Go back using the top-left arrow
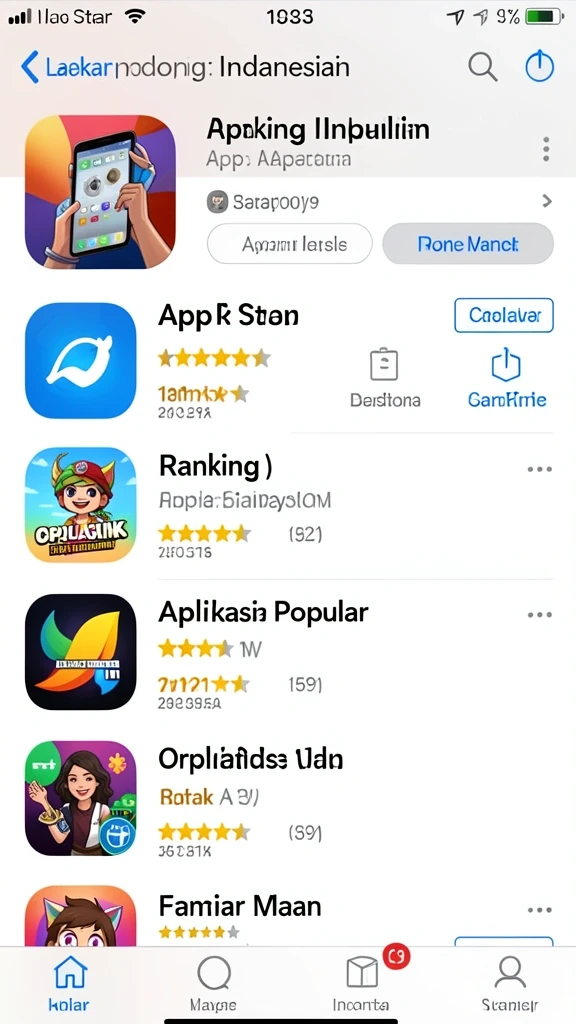The width and height of the screenshot is (576, 1024). pos(30,67)
